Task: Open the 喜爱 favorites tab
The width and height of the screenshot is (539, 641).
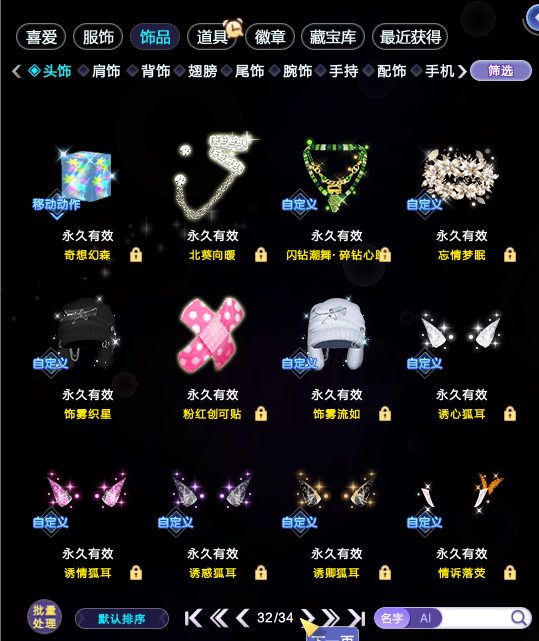Action: (41, 37)
